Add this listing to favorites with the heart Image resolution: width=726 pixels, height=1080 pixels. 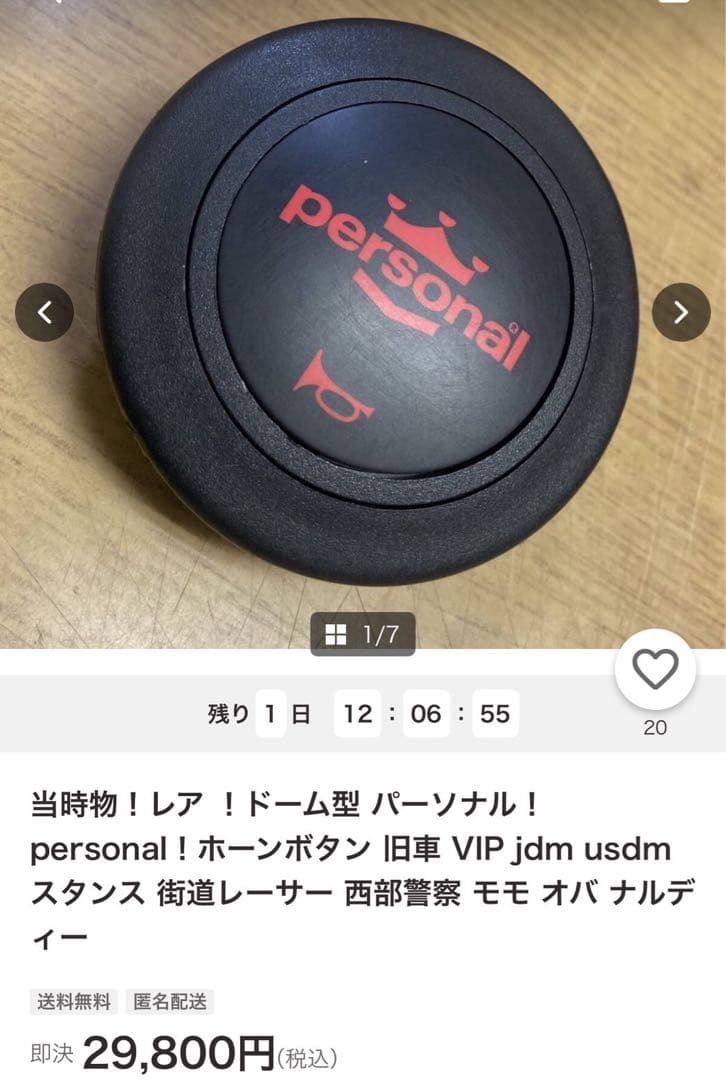click(x=655, y=669)
